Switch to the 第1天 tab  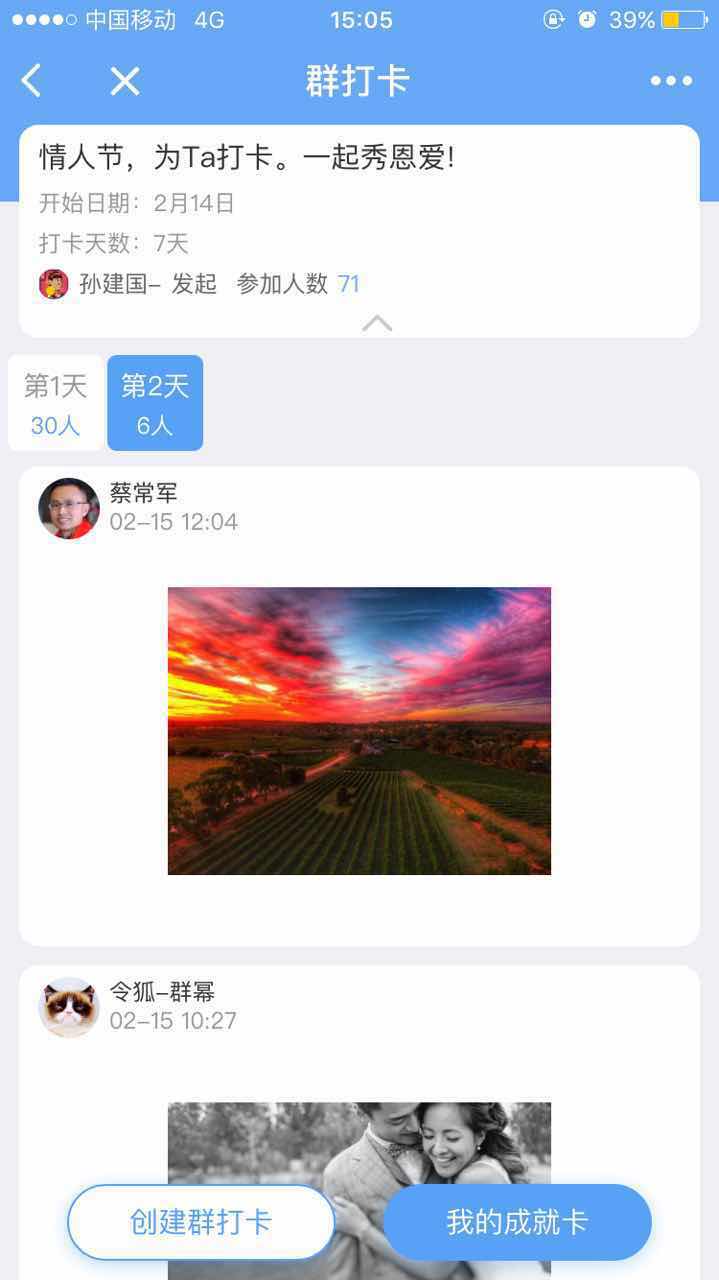coord(56,403)
